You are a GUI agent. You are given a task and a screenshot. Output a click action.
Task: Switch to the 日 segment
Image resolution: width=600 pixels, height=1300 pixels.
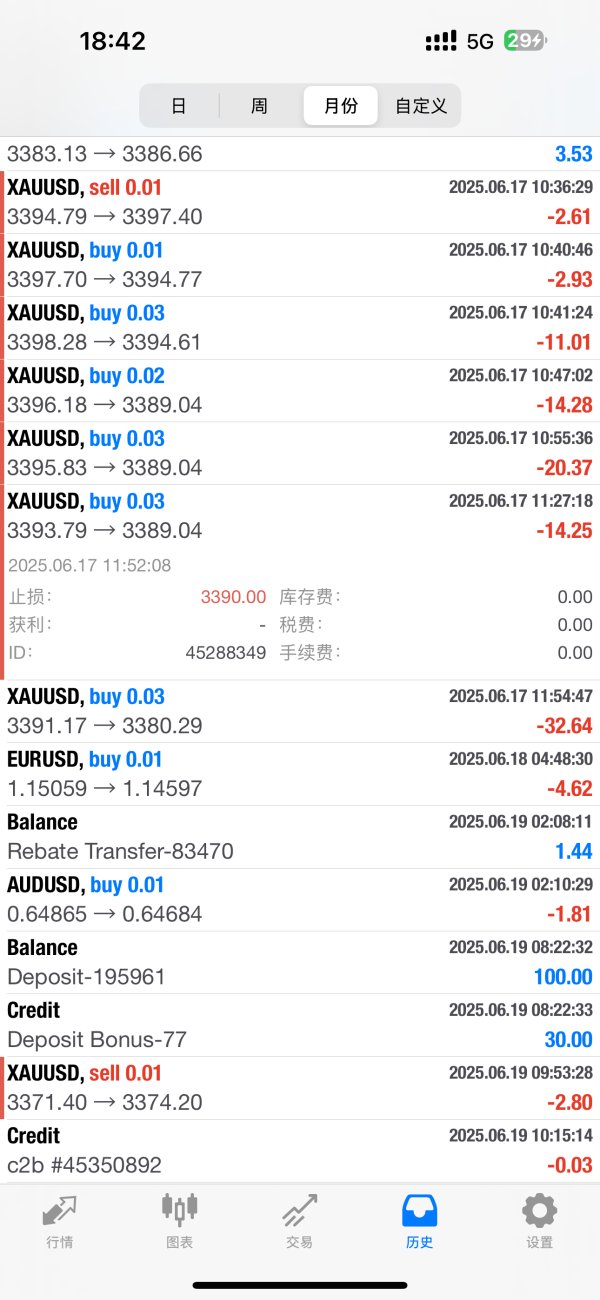coord(179,106)
